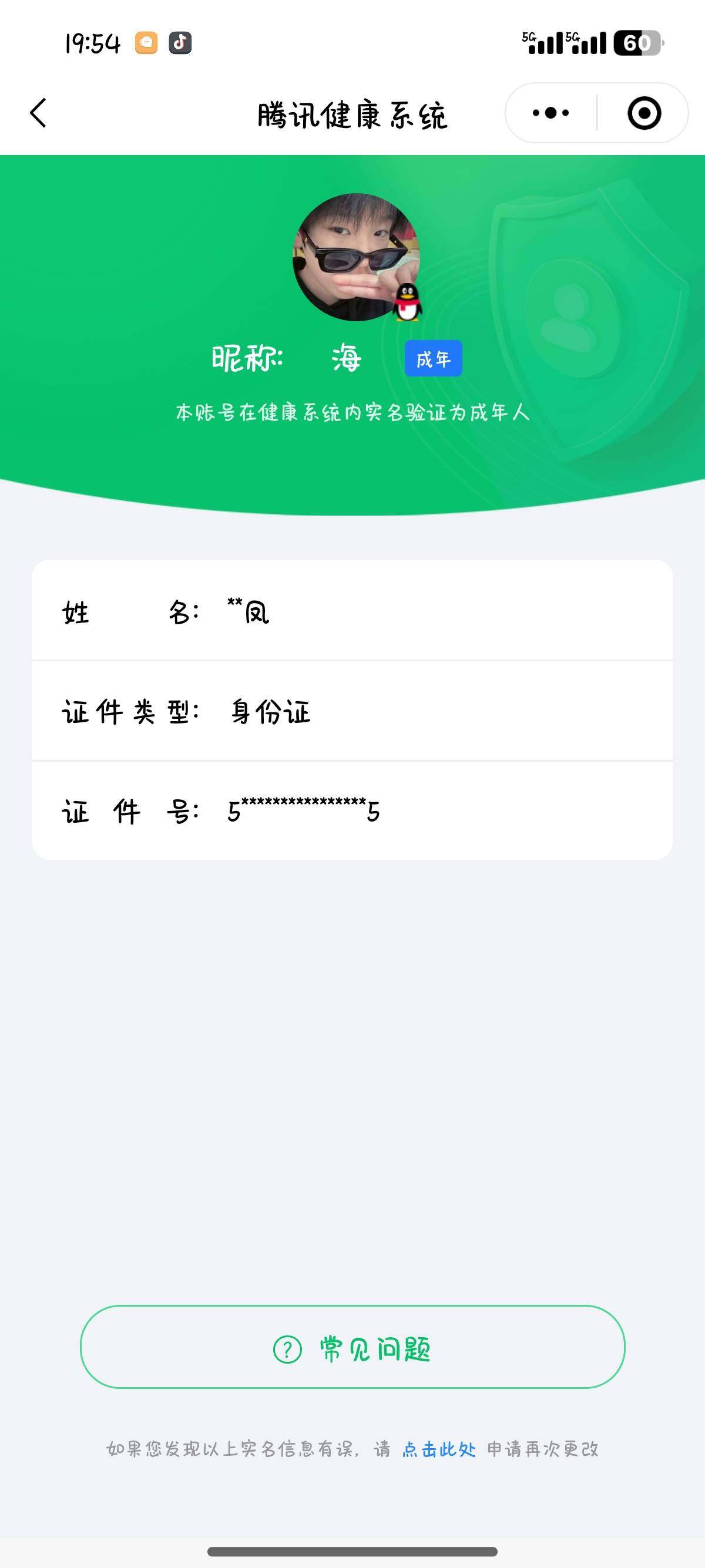Open the mini program three-dot menu
This screenshot has width=705, height=1568.
(x=550, y=113)
